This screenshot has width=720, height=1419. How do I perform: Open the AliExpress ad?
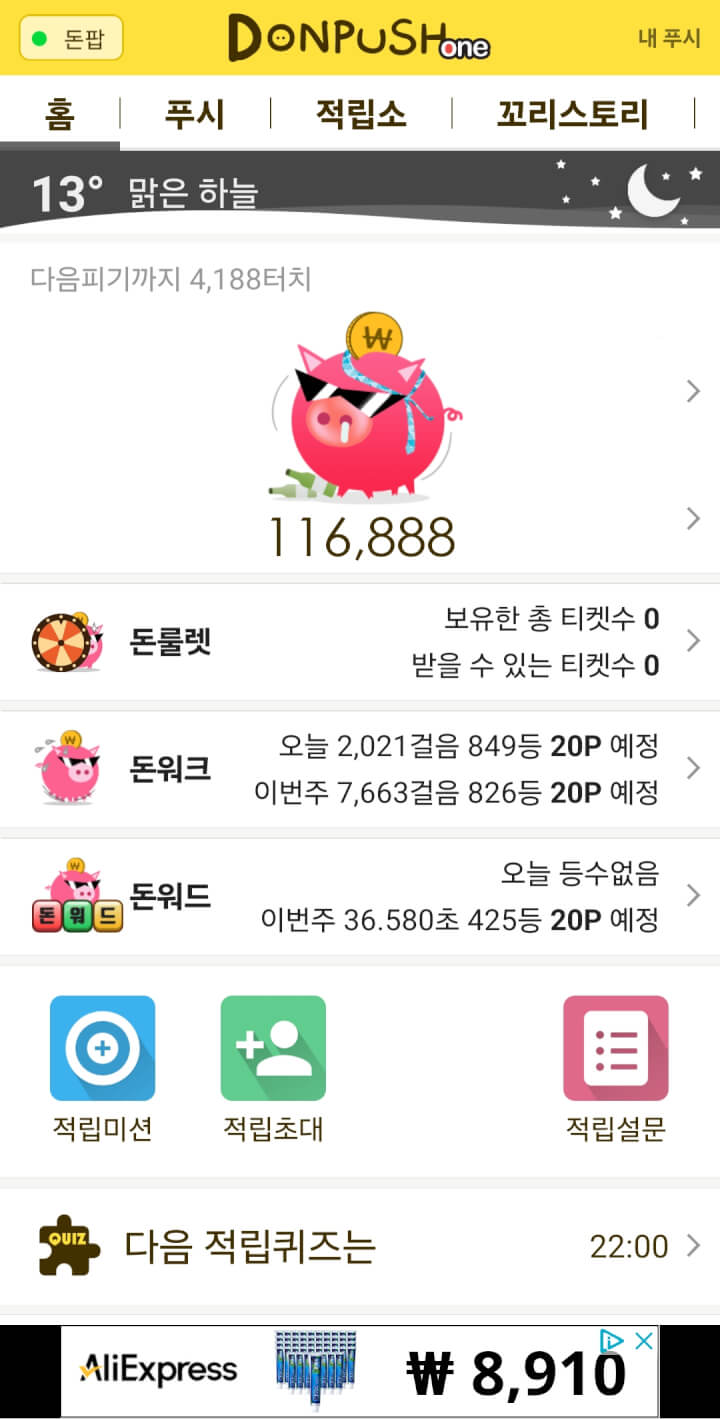pyautogui.click(x=359, y=1371)
